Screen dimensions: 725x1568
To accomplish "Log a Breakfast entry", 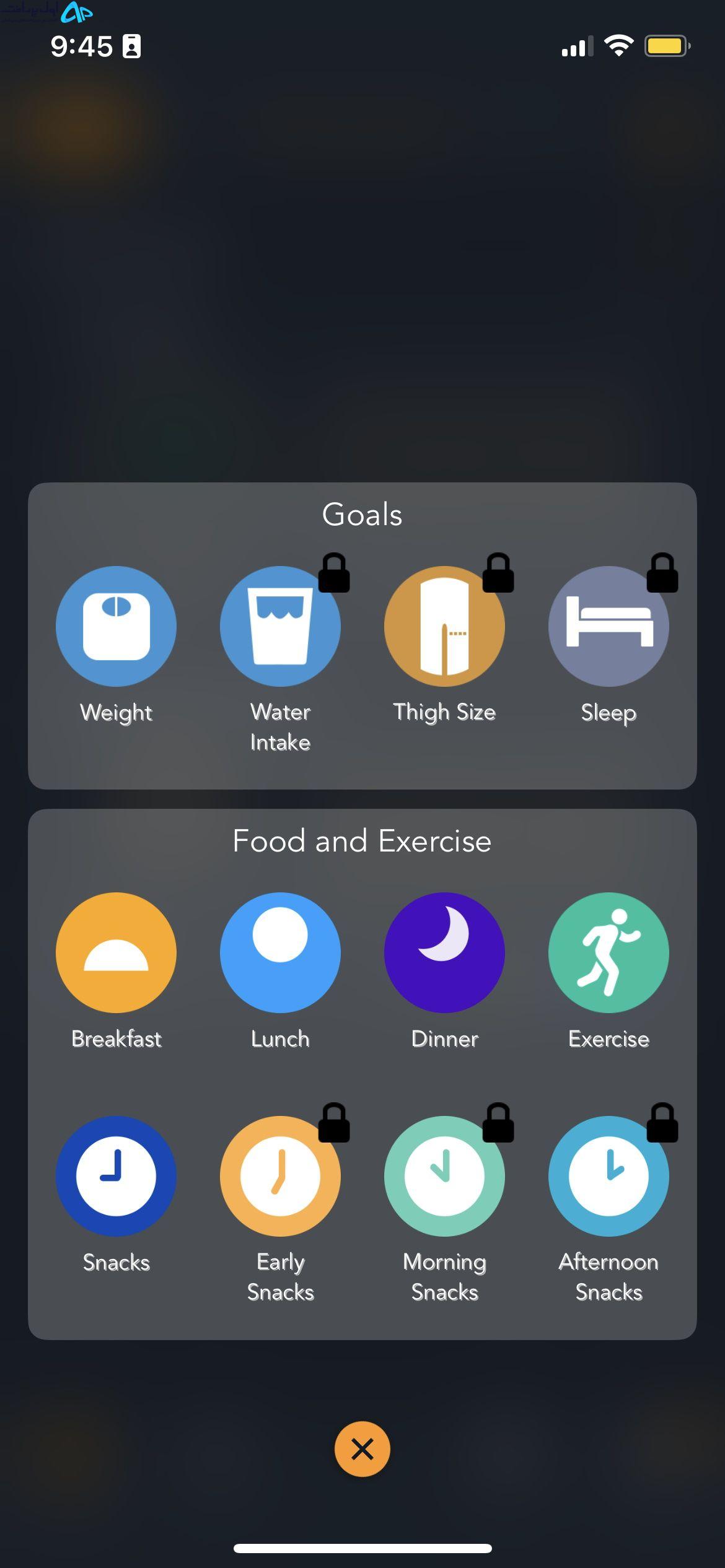I will (x=116, y=952).
